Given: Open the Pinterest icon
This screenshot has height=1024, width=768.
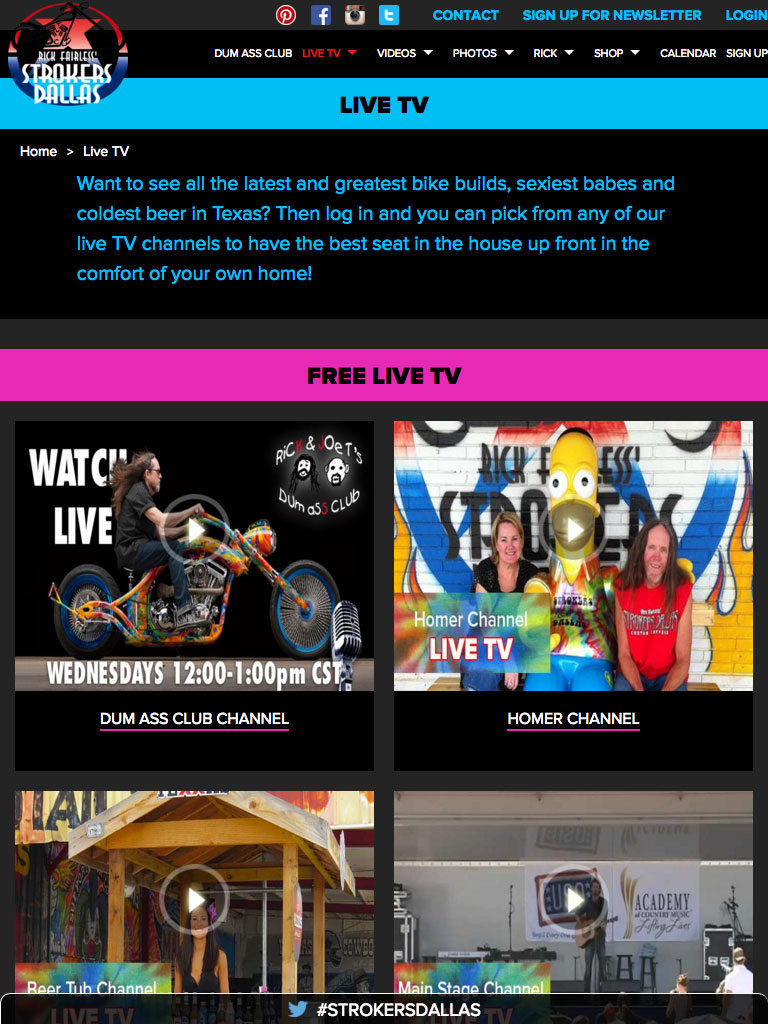Looking at the screenshot, I should [286, 15].
